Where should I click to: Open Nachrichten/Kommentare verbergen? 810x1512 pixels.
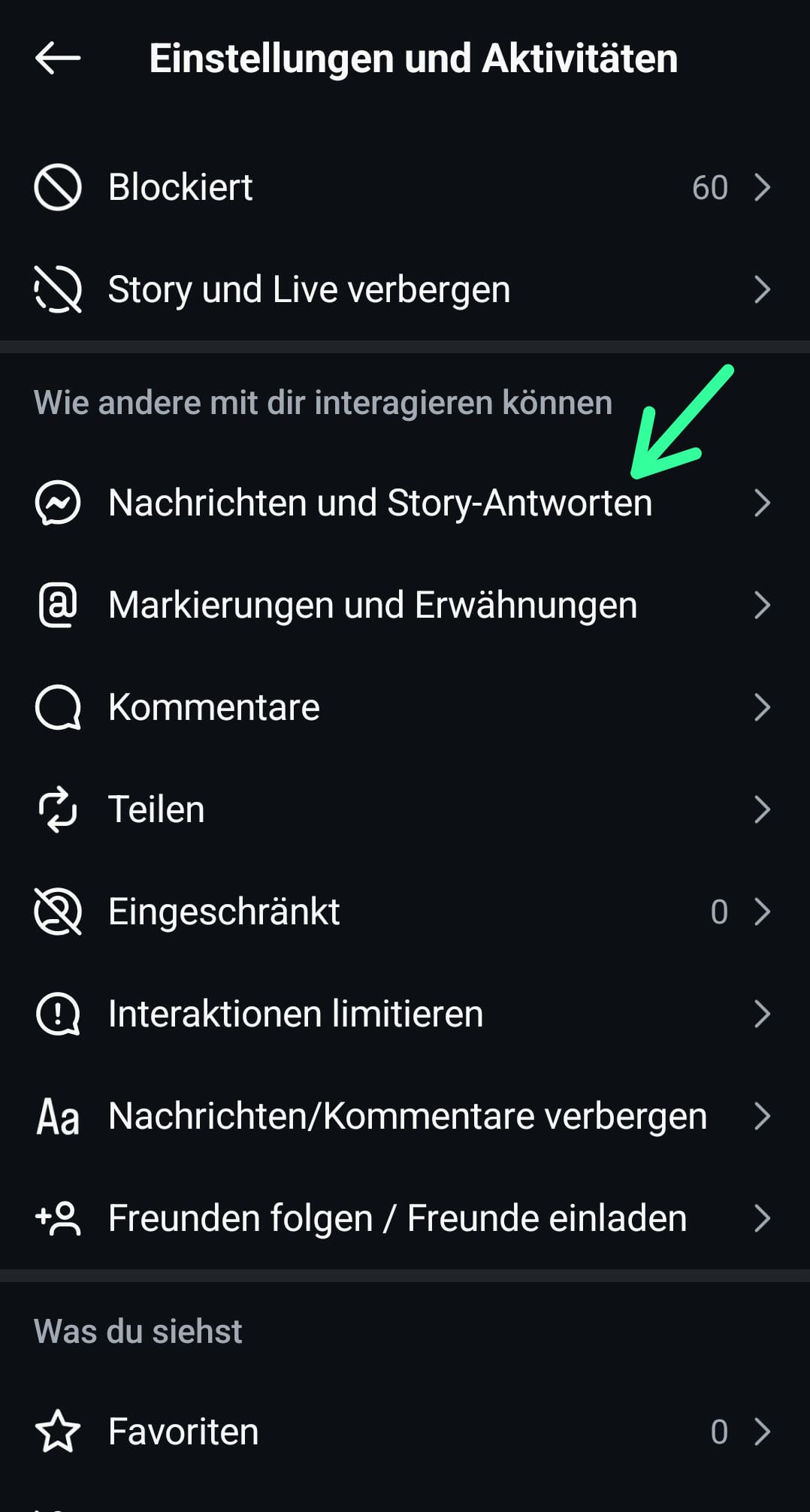404,1116
